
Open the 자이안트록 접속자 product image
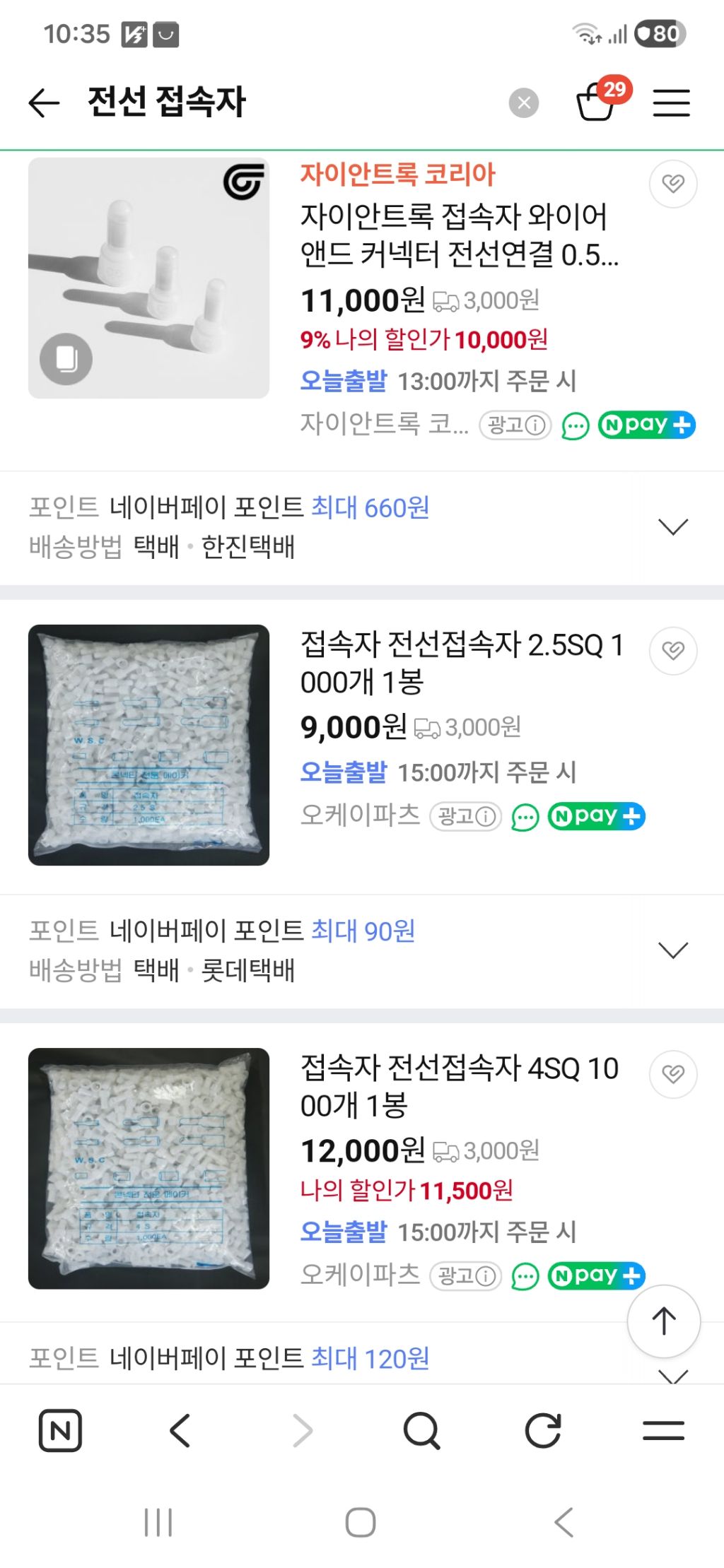[x=148, y=278]
